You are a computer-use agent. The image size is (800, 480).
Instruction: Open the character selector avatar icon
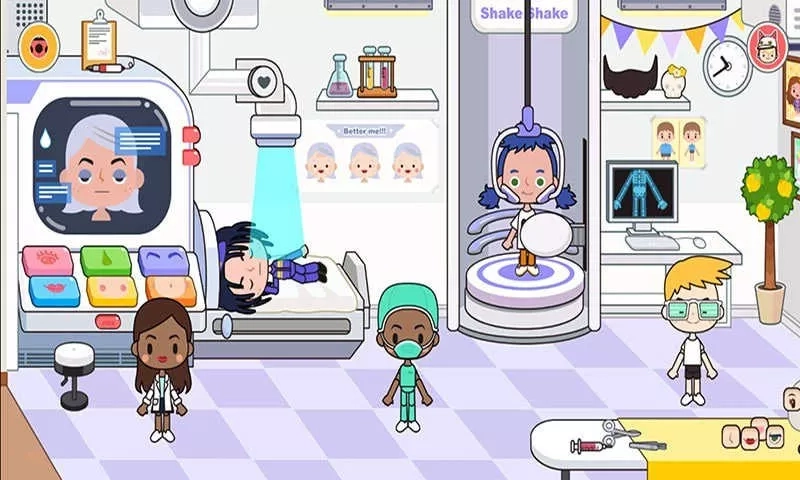tap(768, 48)
